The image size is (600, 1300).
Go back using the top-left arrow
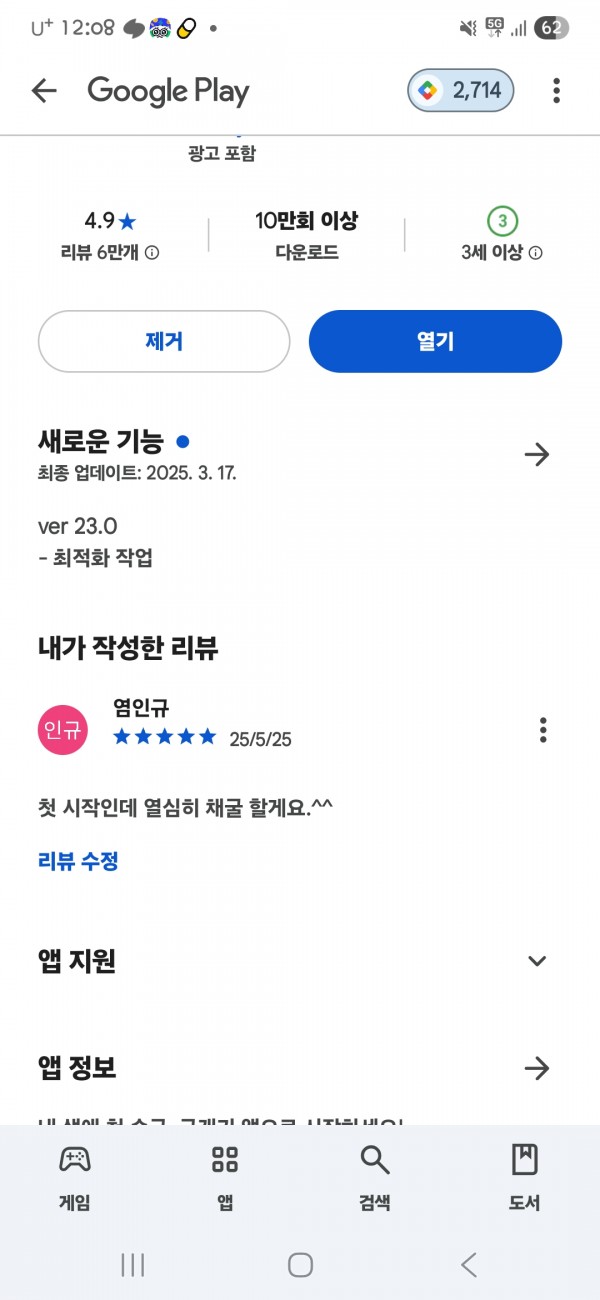(44, 91)
